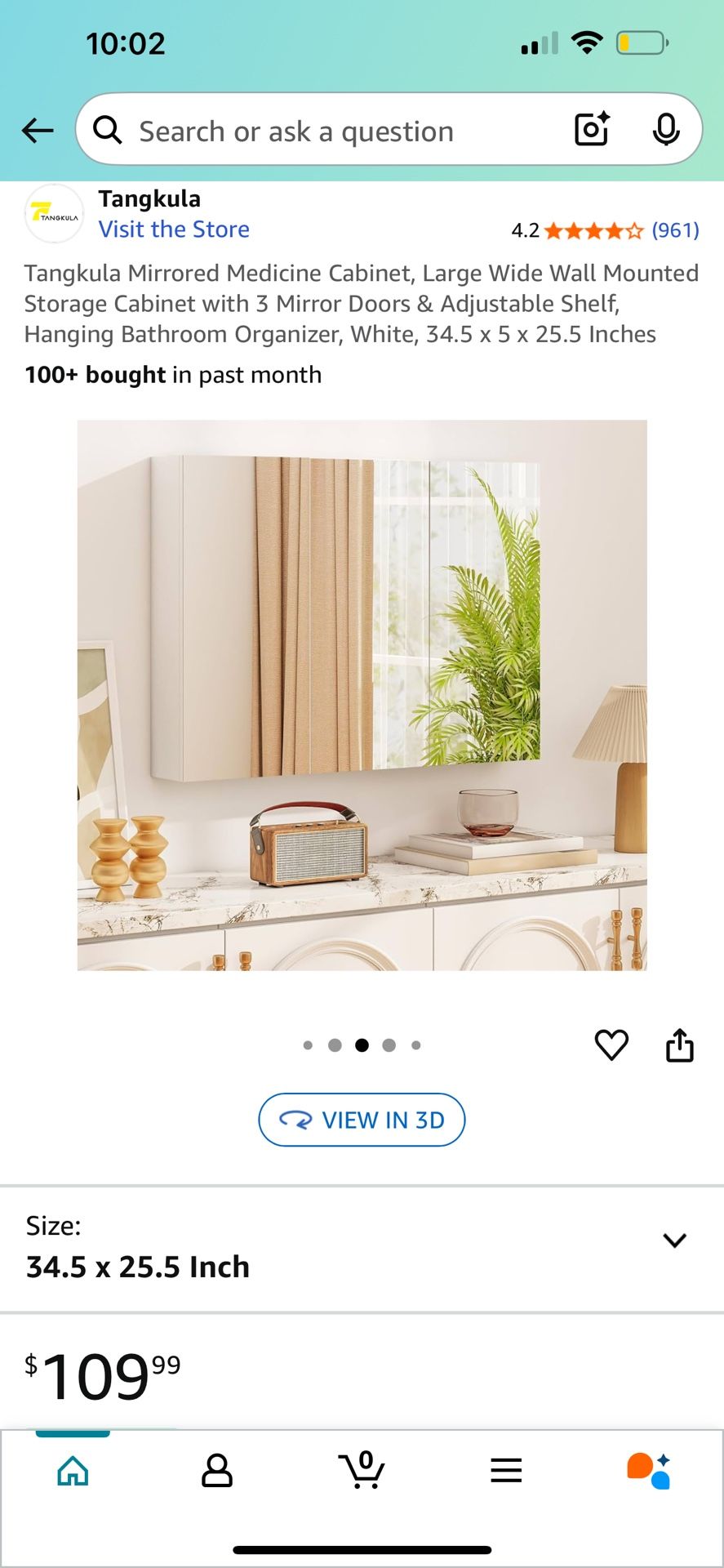This screenshot has width=724, height=1568.
Task: Expand the Size selection dropdown
Action: coord(674,1241)
